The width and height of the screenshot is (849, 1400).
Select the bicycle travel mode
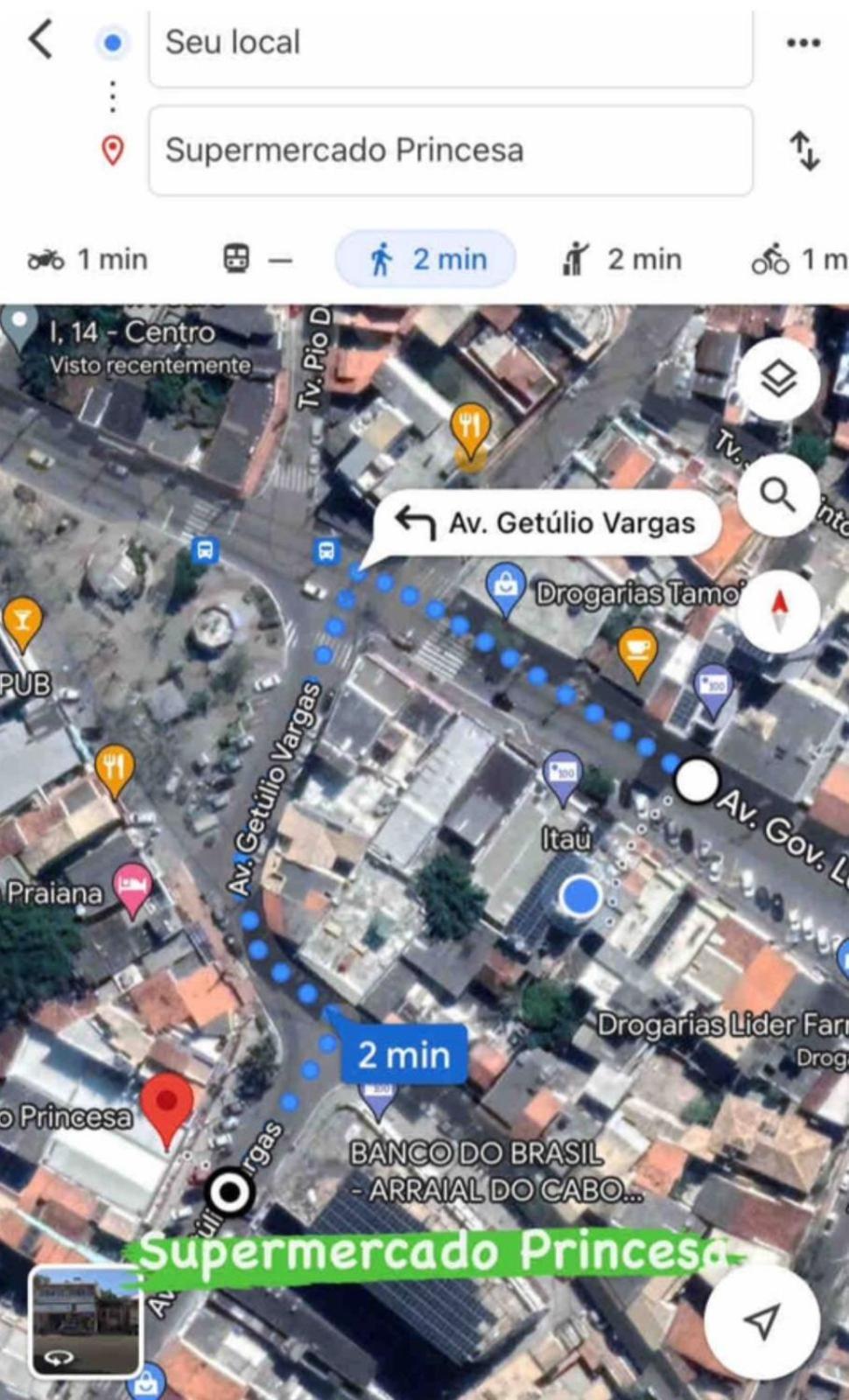point(796,260)
